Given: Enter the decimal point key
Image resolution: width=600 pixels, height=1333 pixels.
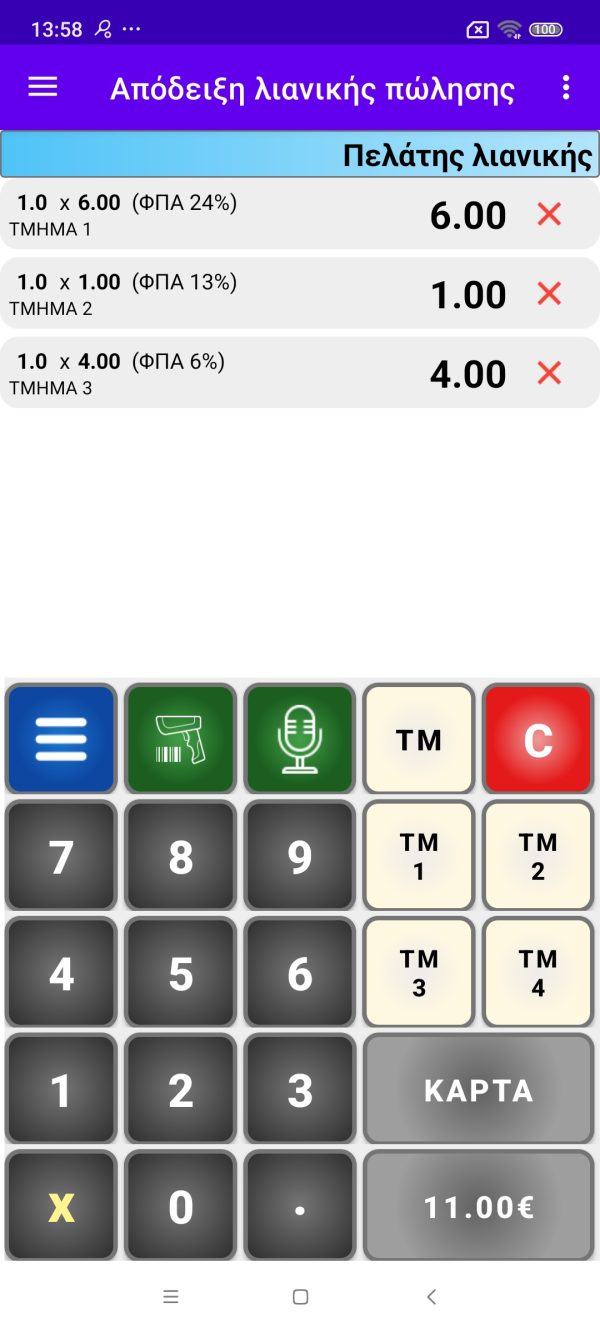Looking at the screenshot, I should (299, 1207).
